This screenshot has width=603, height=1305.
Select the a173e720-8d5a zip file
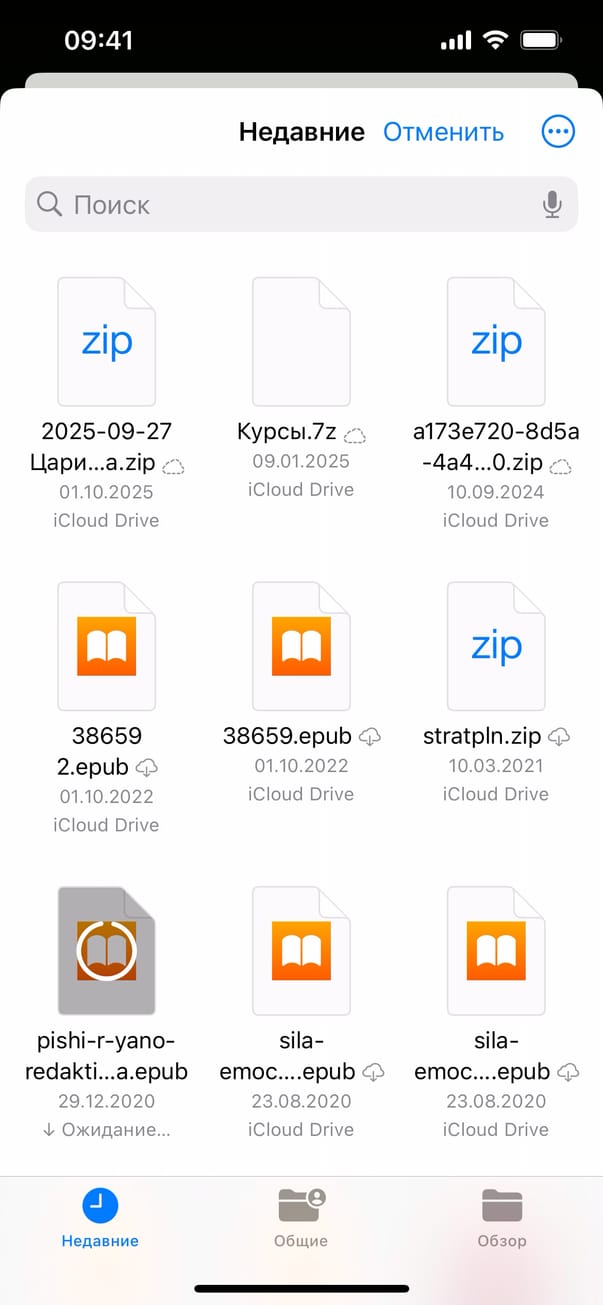(496, 342)
